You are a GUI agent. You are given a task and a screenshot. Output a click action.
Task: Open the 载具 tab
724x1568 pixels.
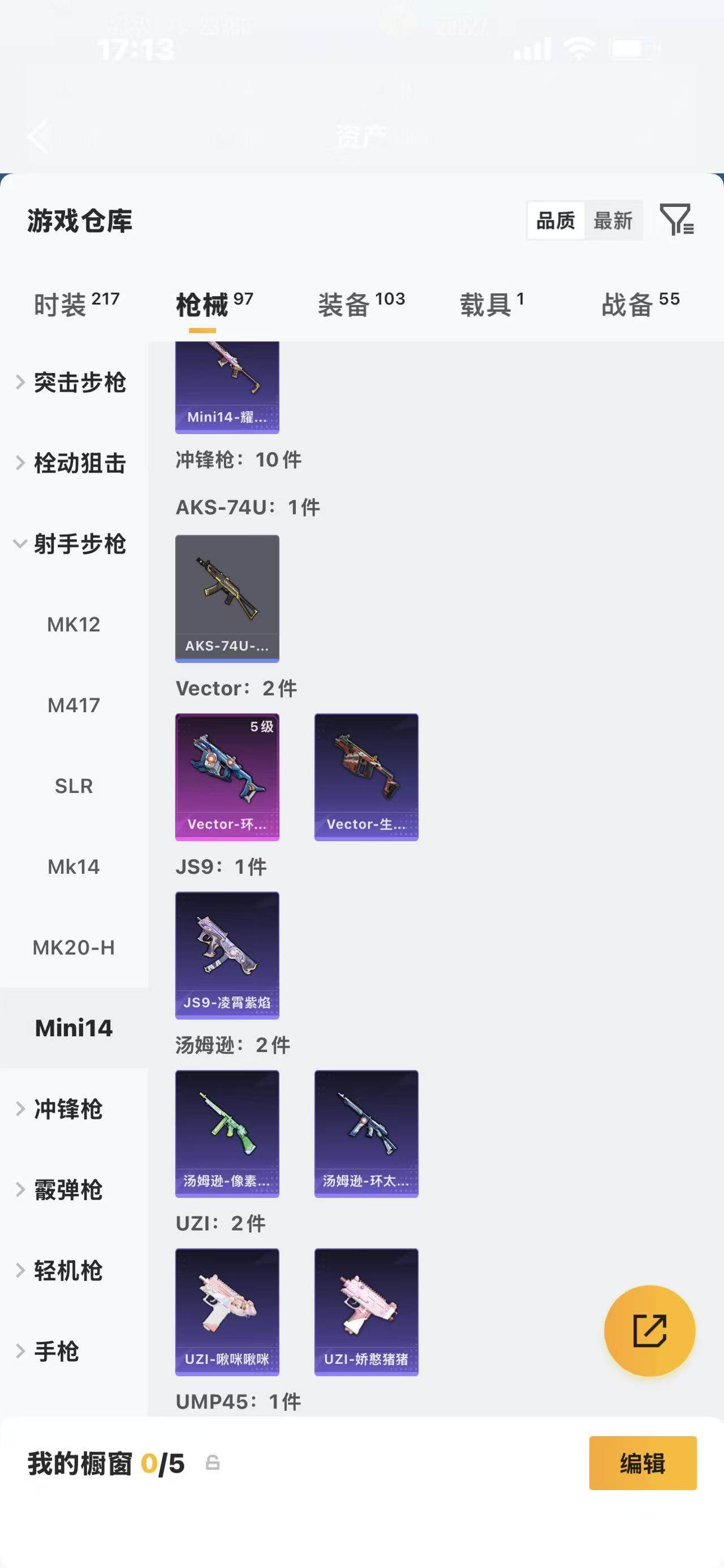pyautogui.click(x=491, y=304)
